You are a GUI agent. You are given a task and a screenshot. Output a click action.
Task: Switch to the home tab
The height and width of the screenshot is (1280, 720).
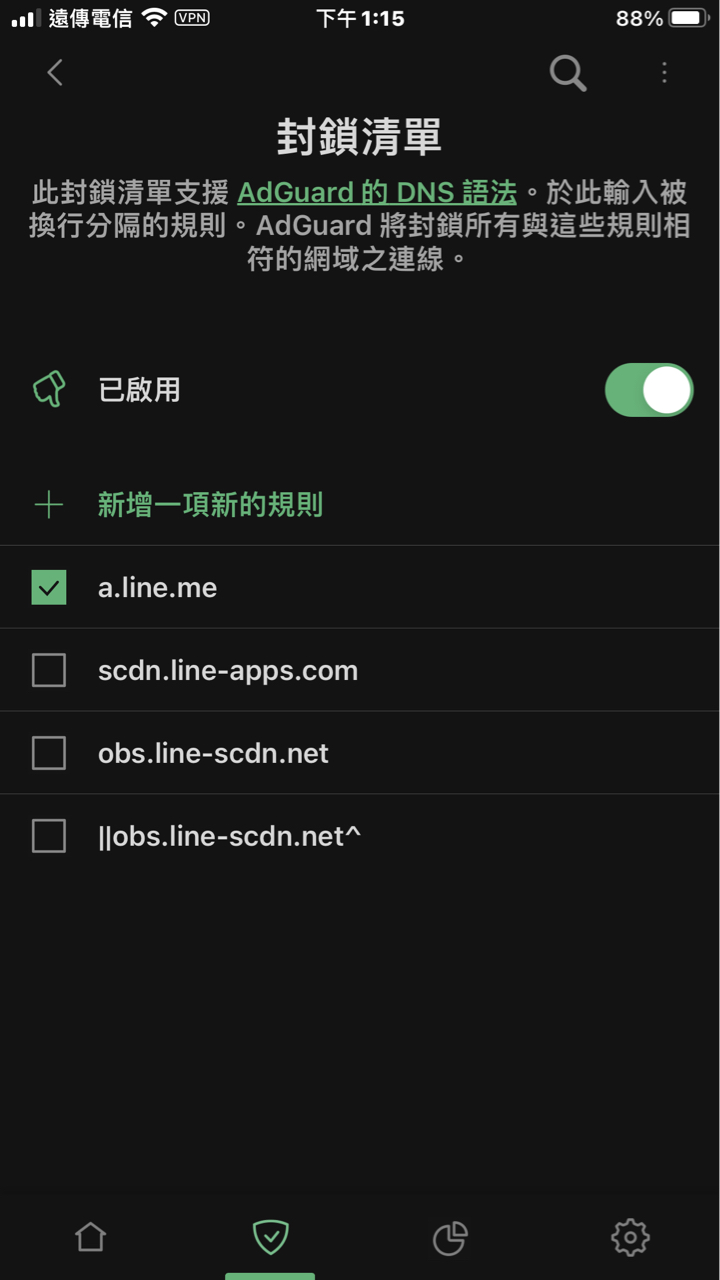(90, 1238)
